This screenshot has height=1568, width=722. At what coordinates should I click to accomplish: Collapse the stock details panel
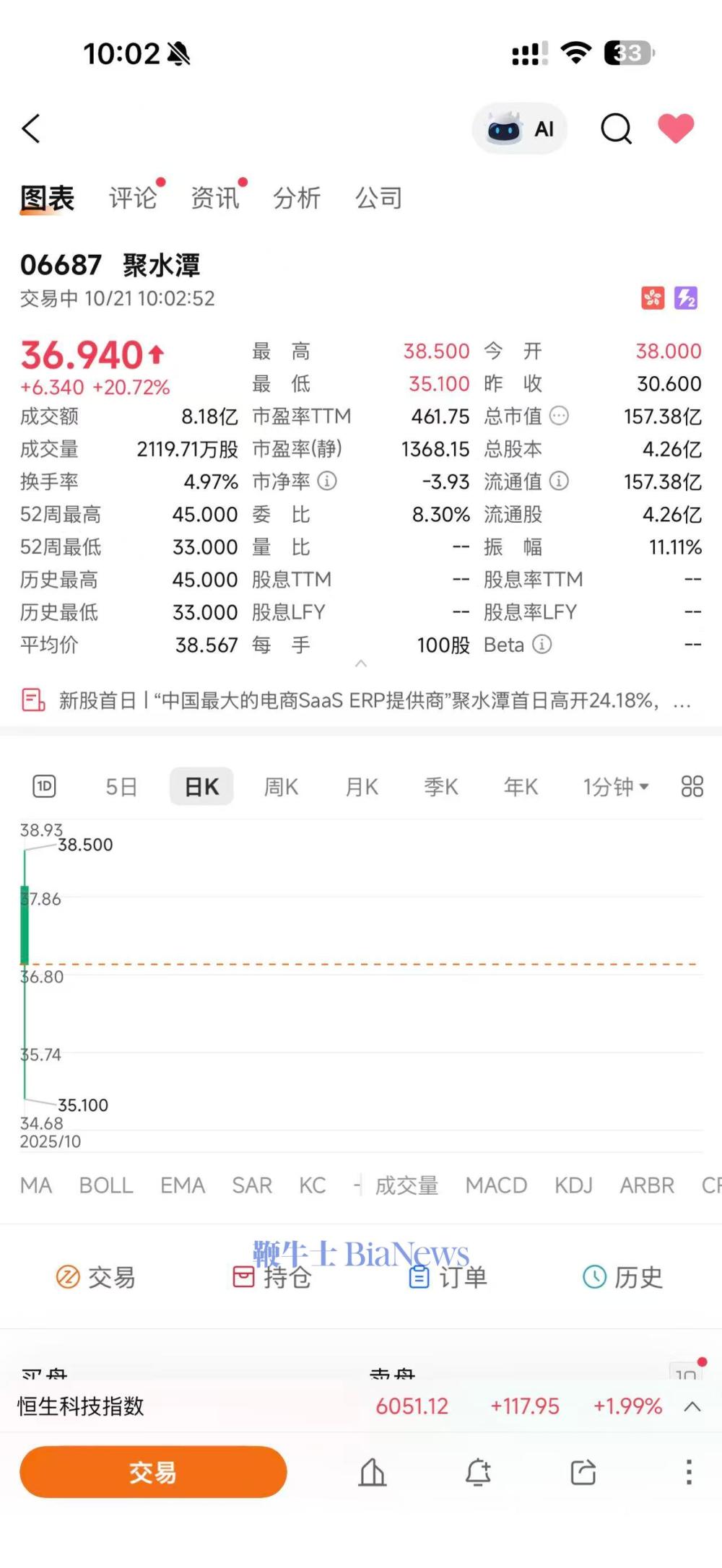tap(361, 663)
